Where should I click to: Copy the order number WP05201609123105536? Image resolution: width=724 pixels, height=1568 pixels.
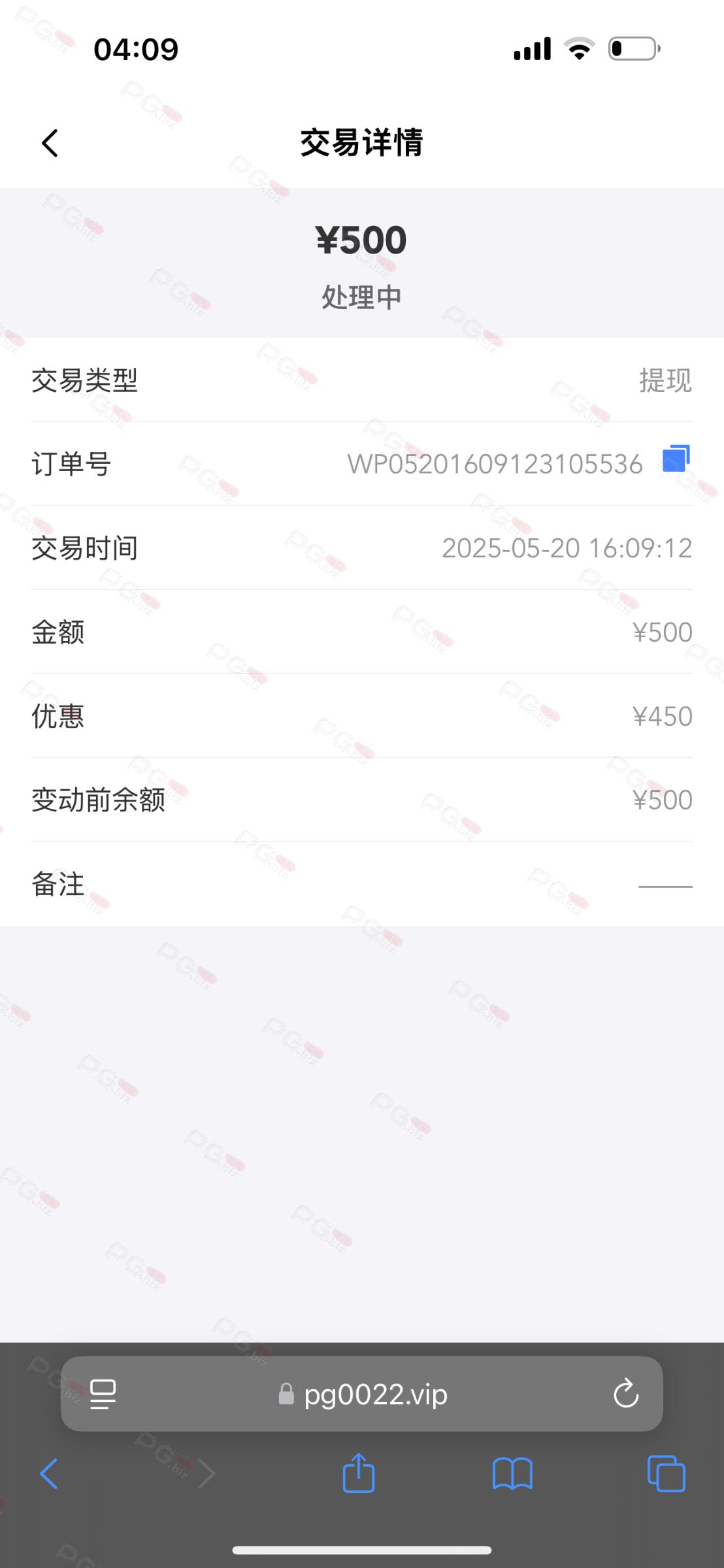[x=676, y=458]
